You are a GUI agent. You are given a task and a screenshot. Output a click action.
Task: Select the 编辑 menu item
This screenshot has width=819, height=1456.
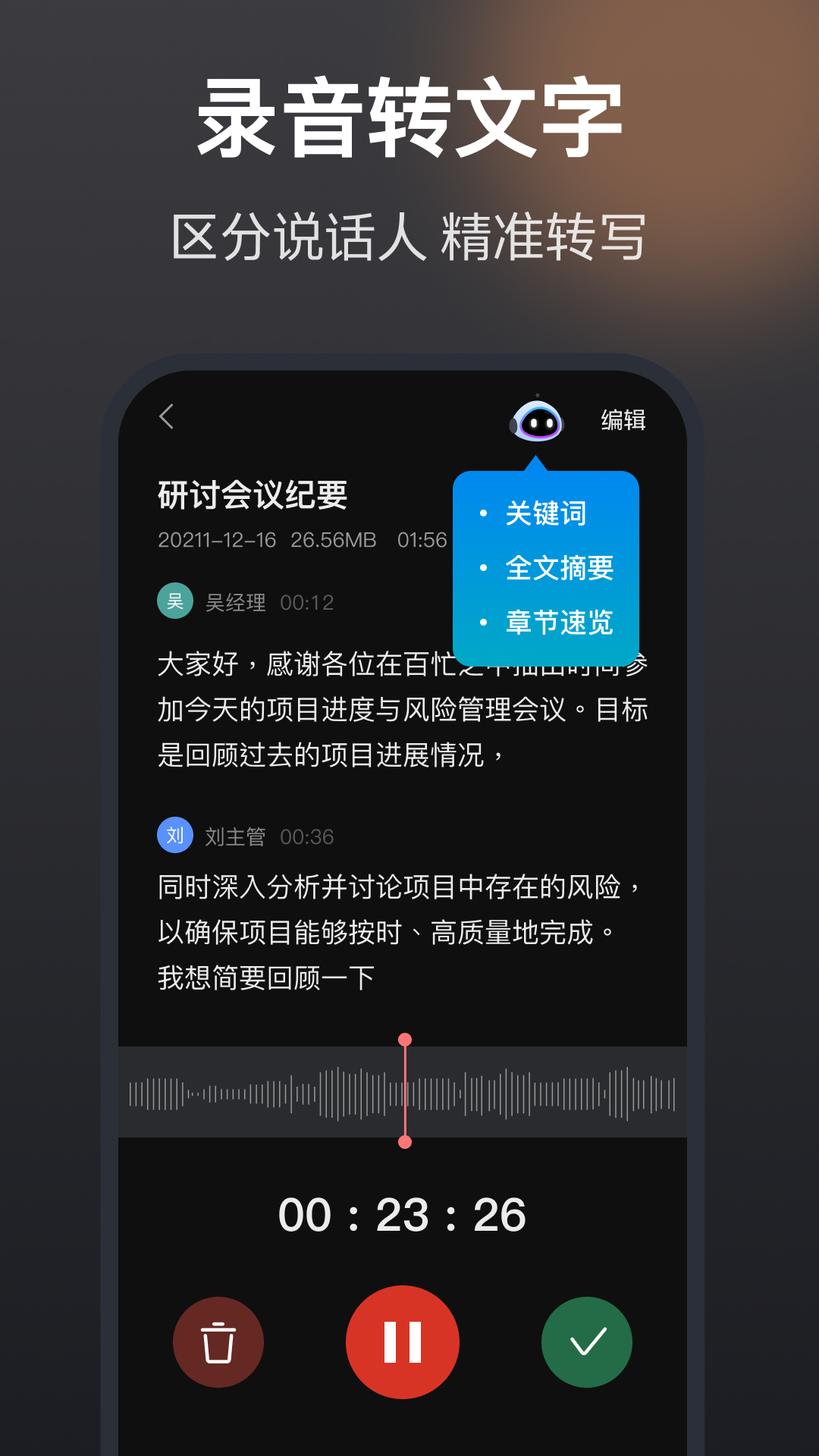click(622, 418)
